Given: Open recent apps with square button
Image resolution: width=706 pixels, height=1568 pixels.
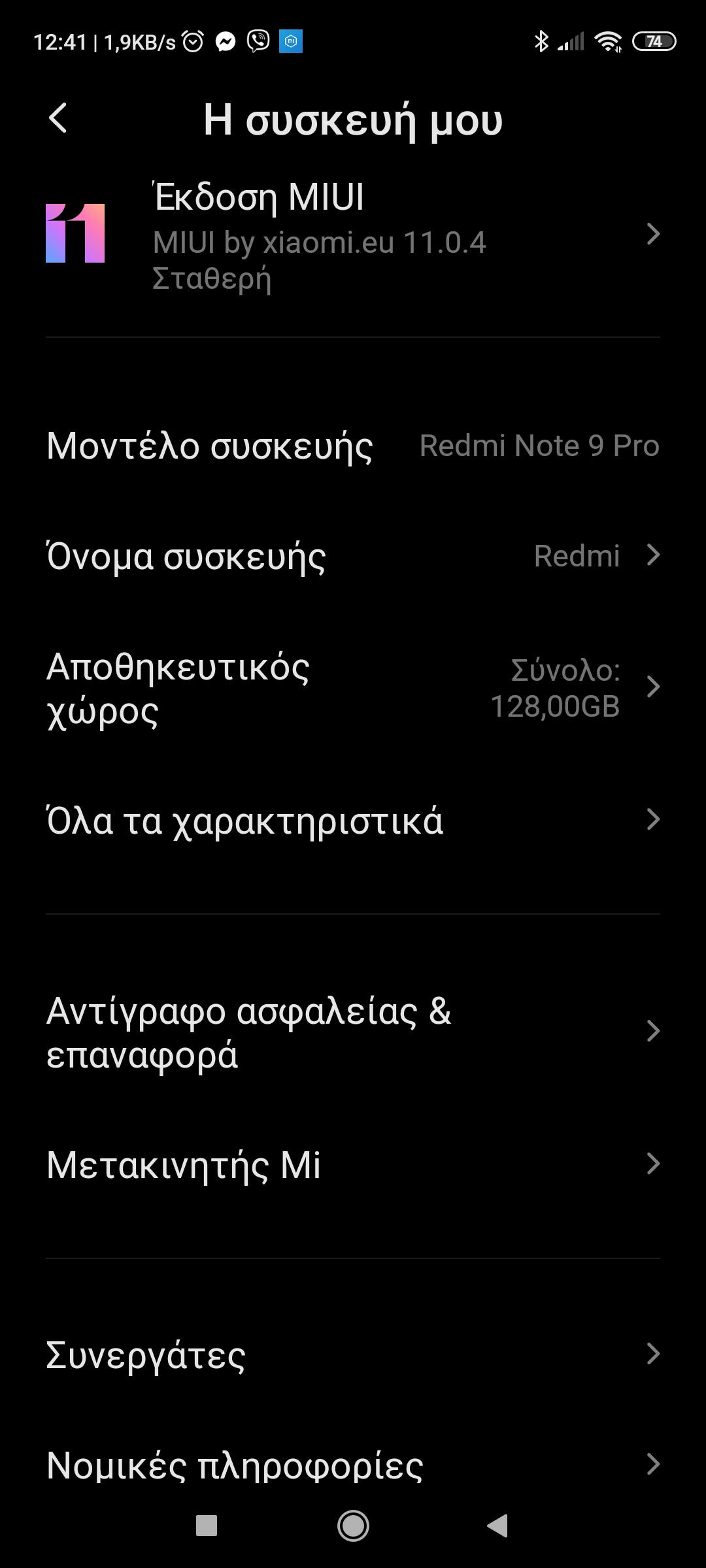Looking at the screenshot, I should pyautogui.click(x=207, y=1526).
